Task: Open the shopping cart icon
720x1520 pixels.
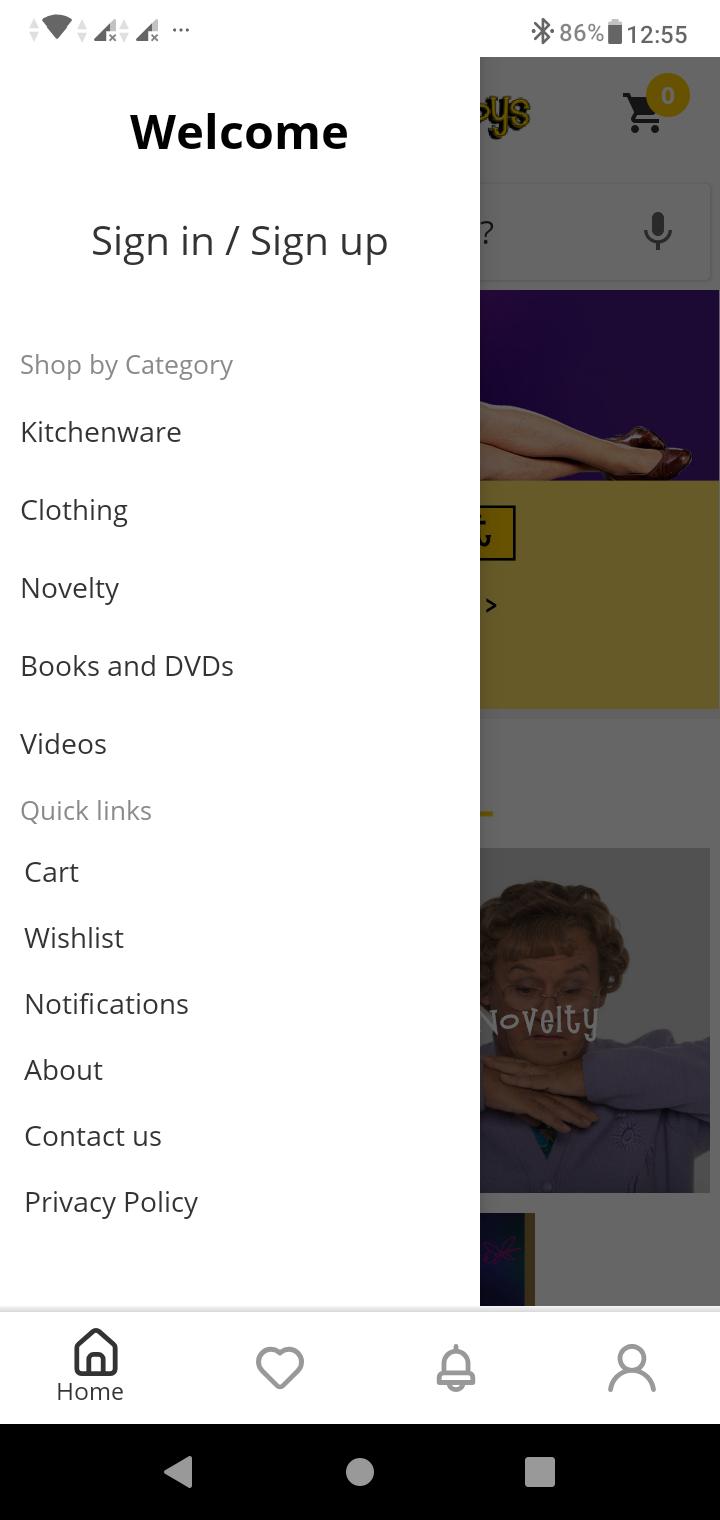Action: click(x=646, y=110)
